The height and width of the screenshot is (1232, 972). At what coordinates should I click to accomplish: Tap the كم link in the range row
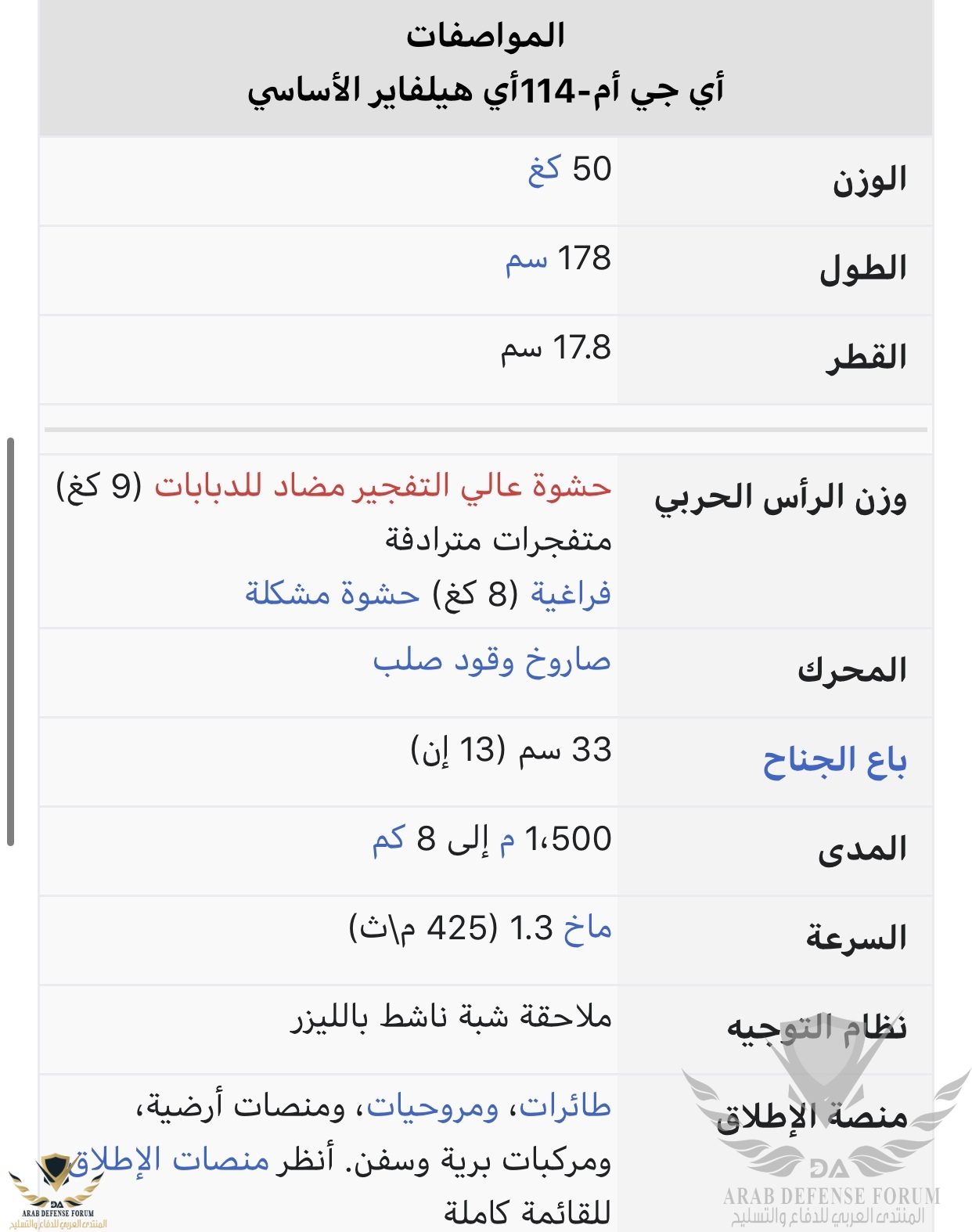coord(389,839)
